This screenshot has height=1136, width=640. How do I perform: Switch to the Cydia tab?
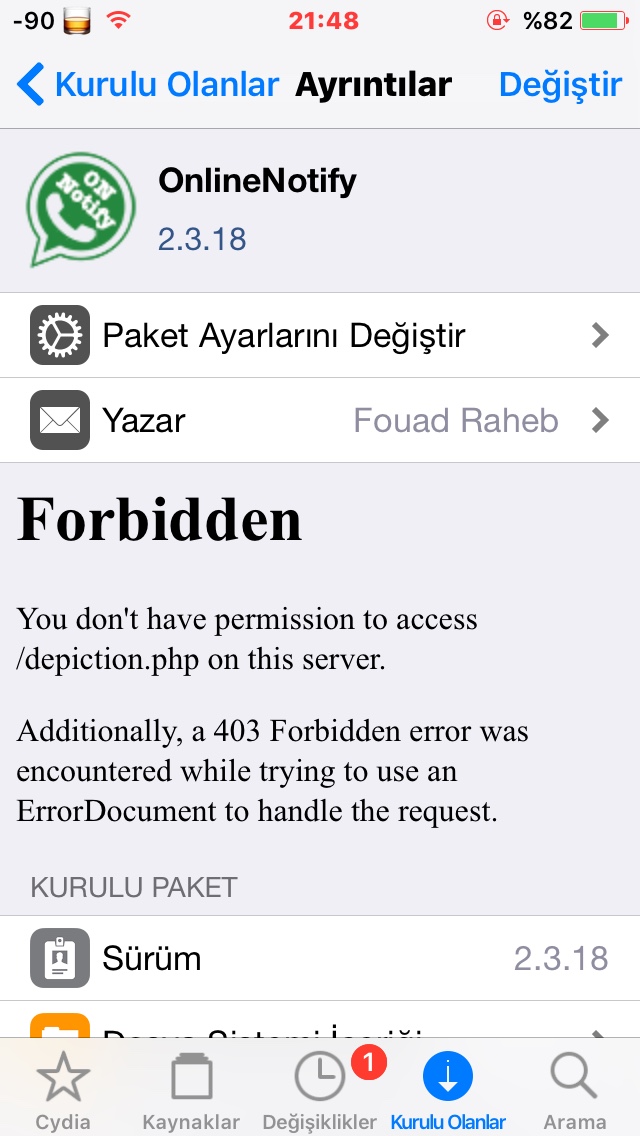pos(63,1092)
